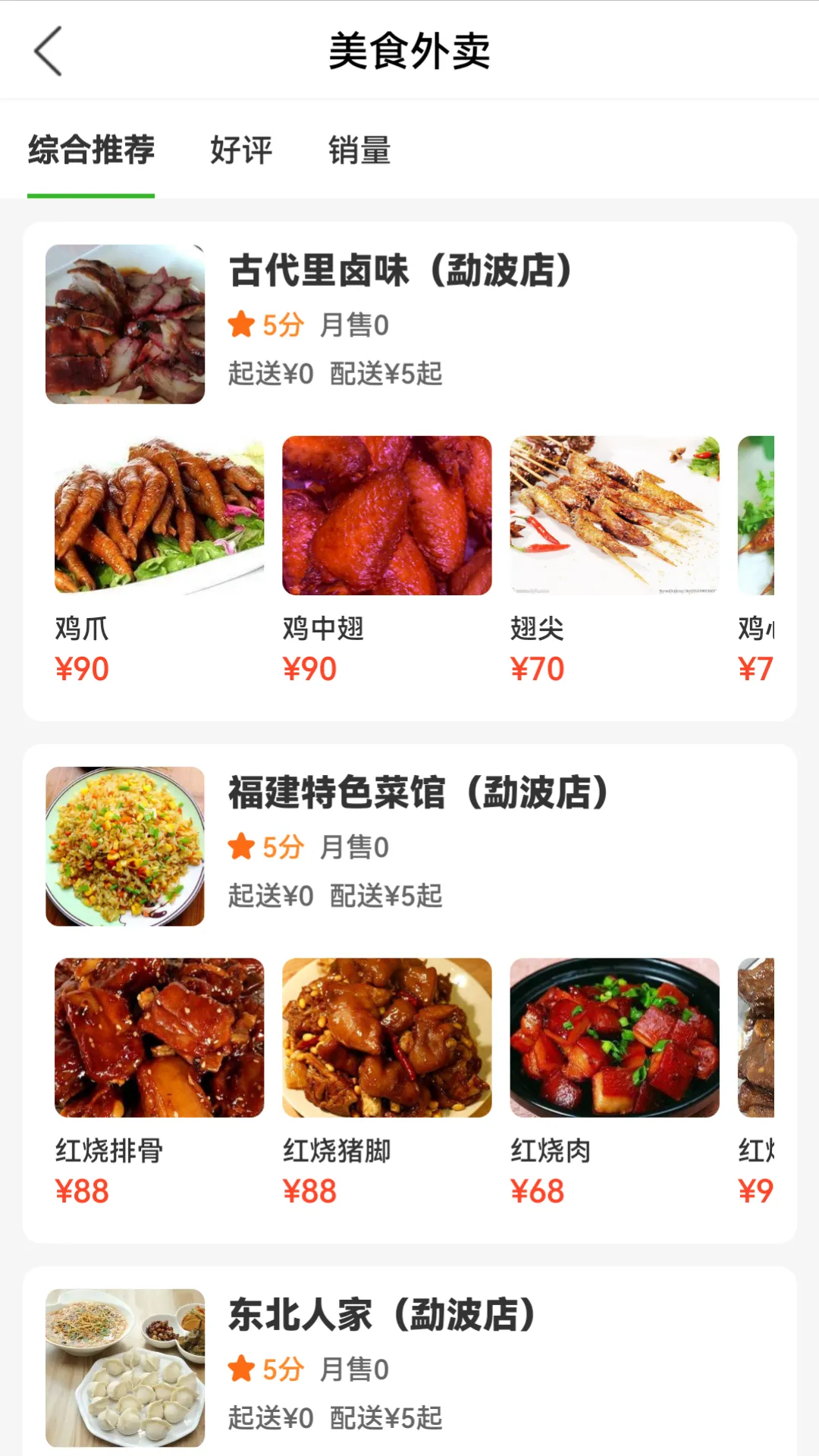Open 东北人家（勐波店）restaurant
819x1456 pixels.
(381, 1315)
